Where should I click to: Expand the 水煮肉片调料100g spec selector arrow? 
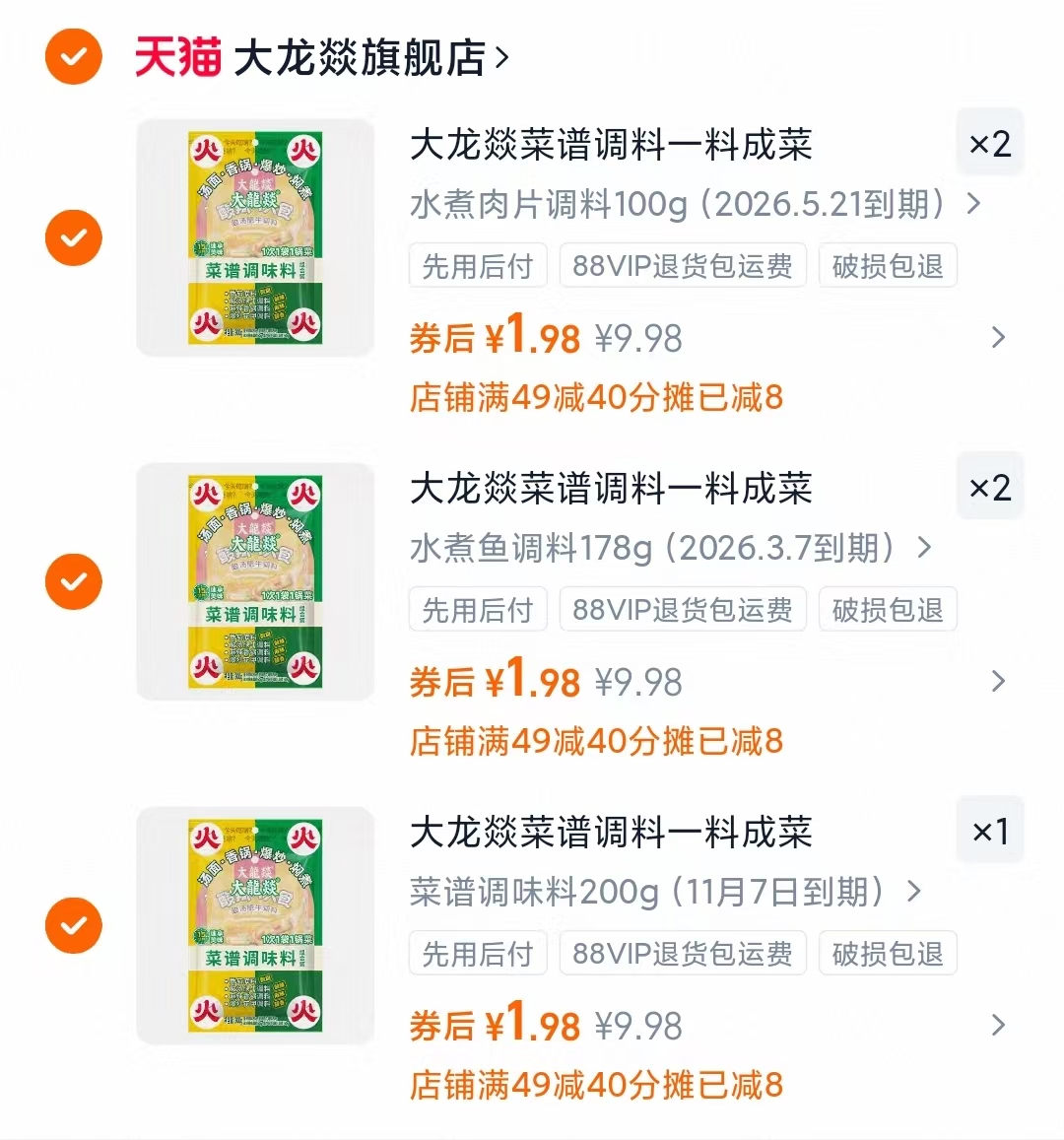coord(973,205)
